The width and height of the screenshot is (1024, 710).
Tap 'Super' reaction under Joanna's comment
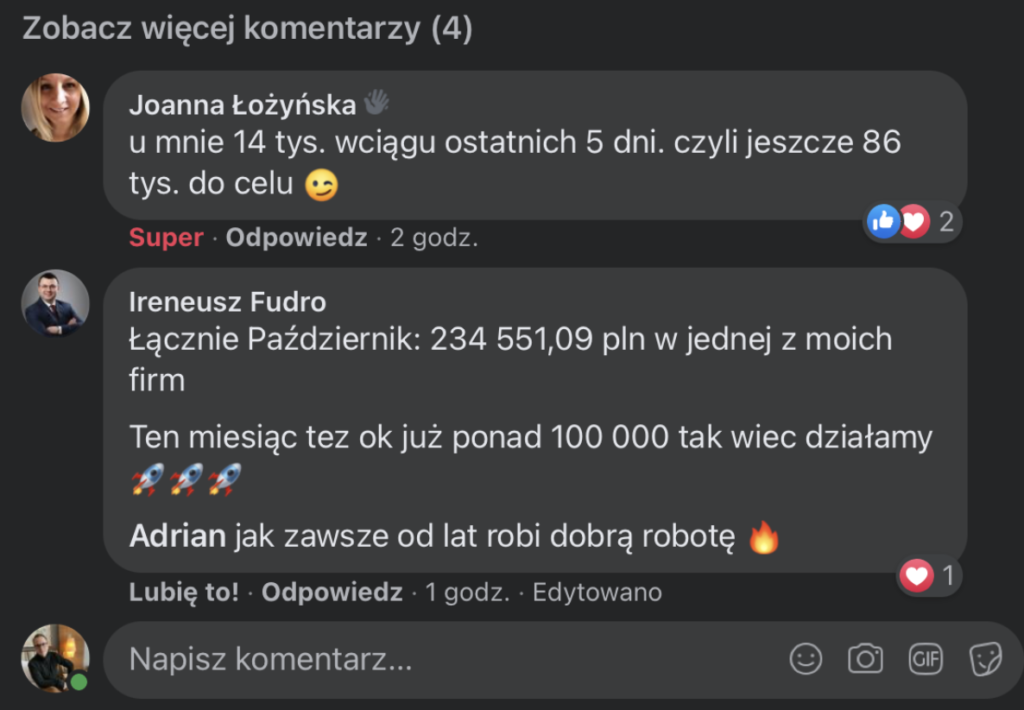pos(166,238)
